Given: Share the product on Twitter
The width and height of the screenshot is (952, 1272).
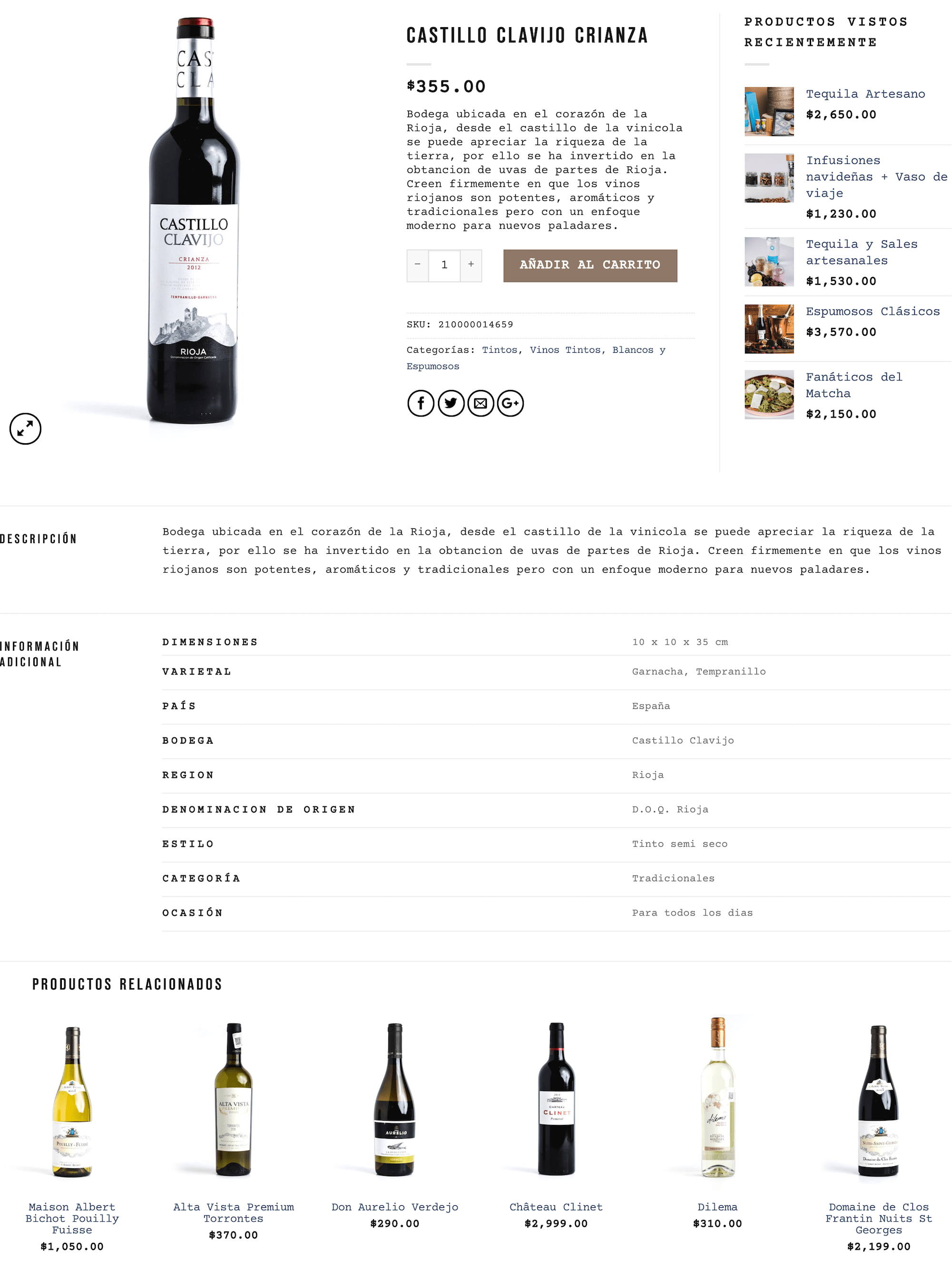Looking at the screenshot, I should pos(451,403).
